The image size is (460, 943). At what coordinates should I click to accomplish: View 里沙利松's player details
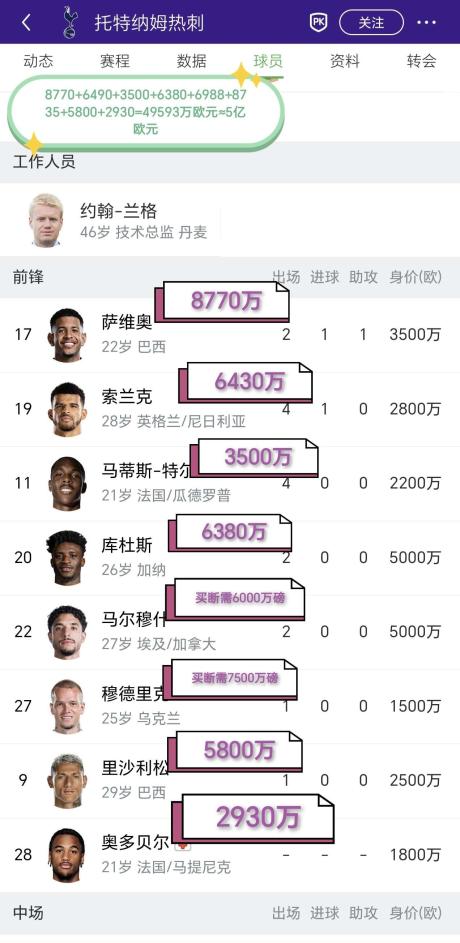(x=230, y=781)
